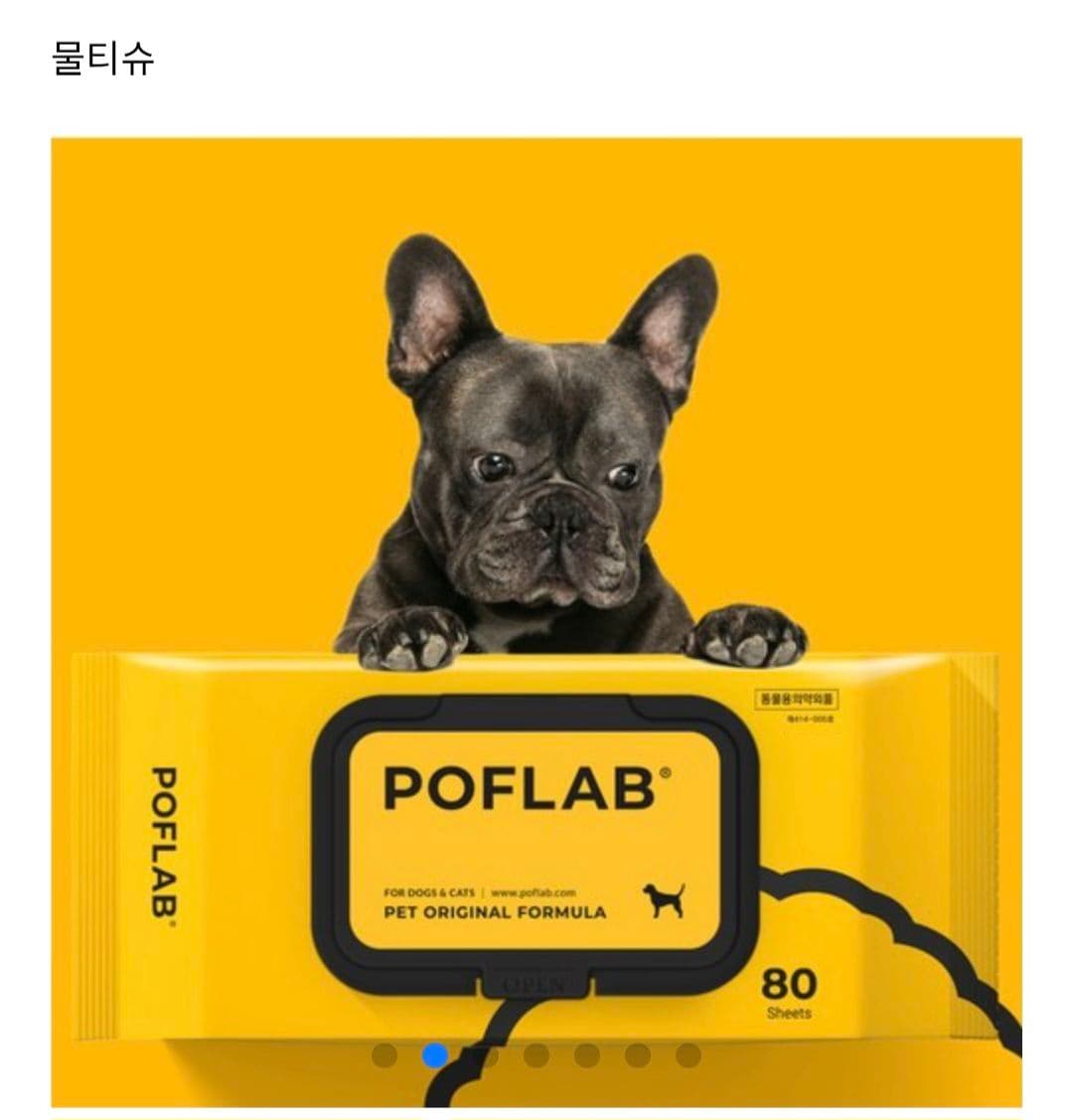Click the fifth carousel indicator dot

584,1055
